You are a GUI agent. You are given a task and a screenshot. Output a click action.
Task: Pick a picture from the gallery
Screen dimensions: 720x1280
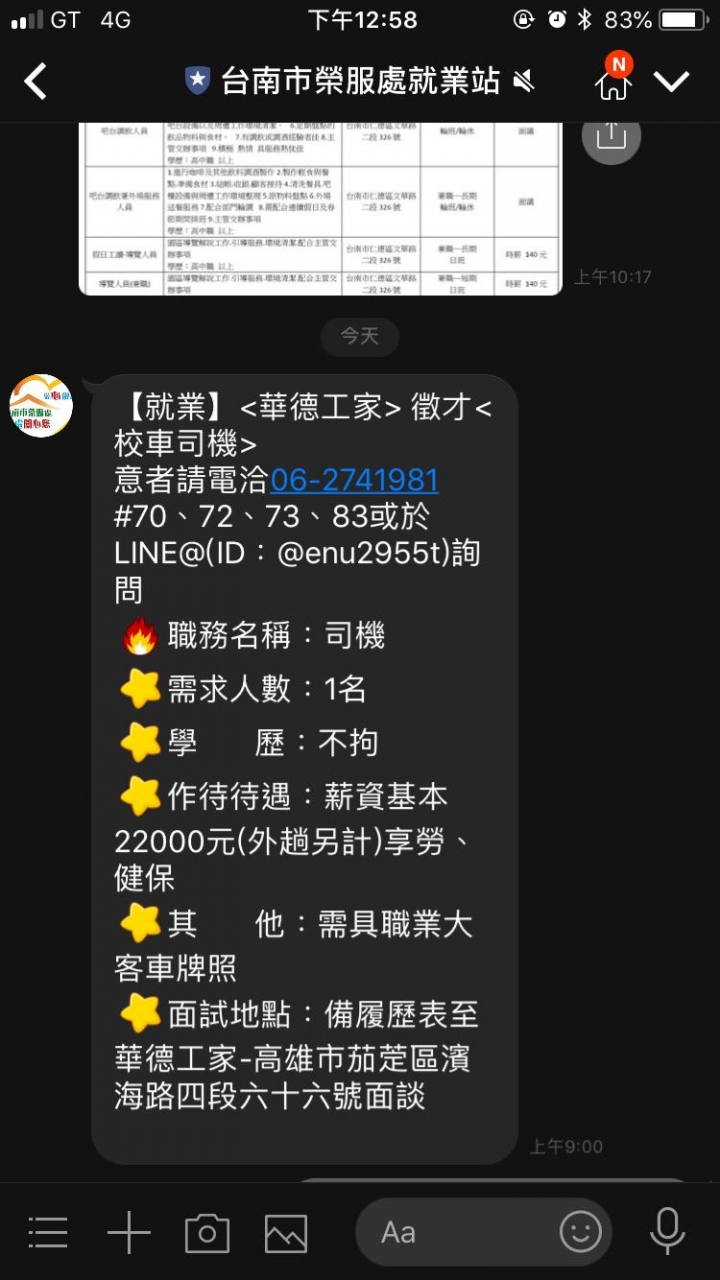(286, 1233)
